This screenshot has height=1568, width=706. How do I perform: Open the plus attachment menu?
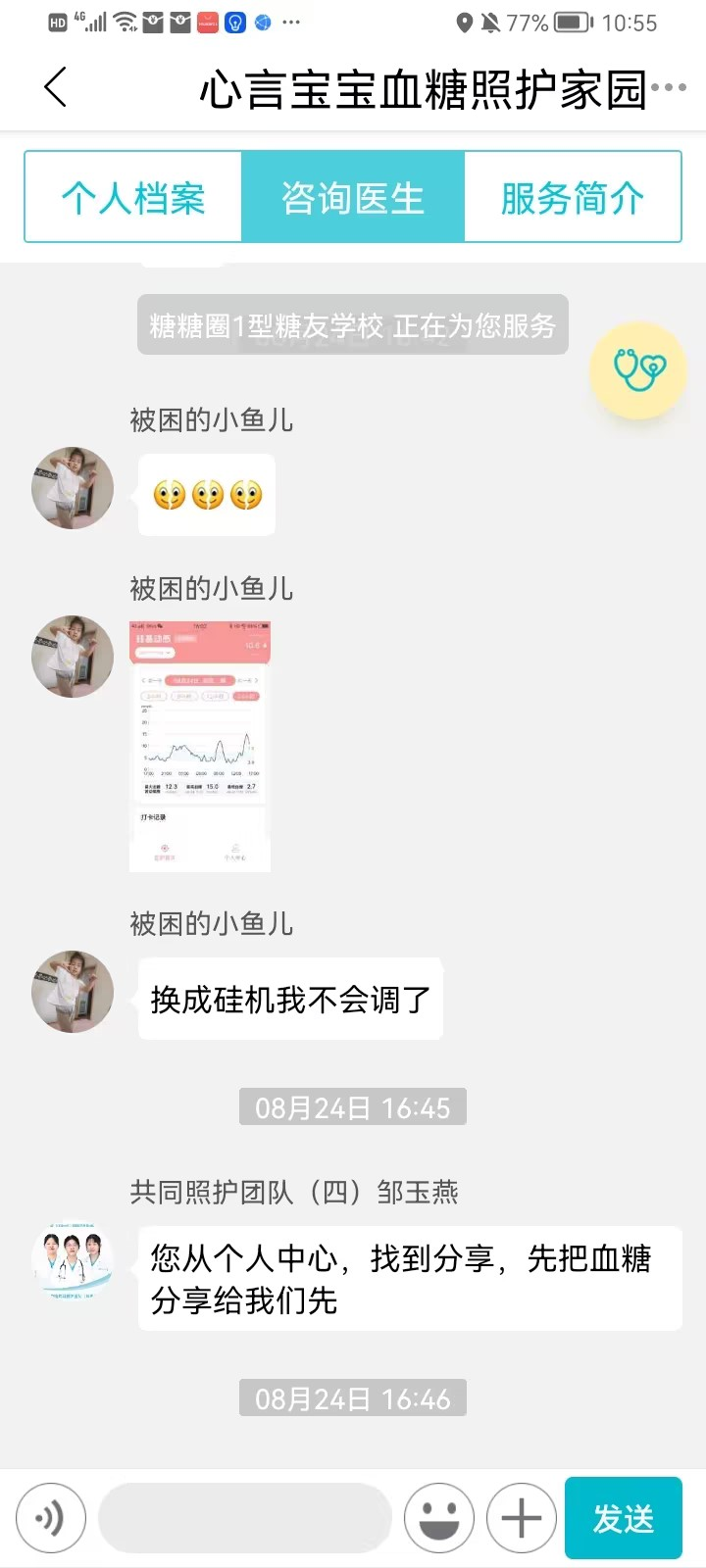pos(521,1518)
